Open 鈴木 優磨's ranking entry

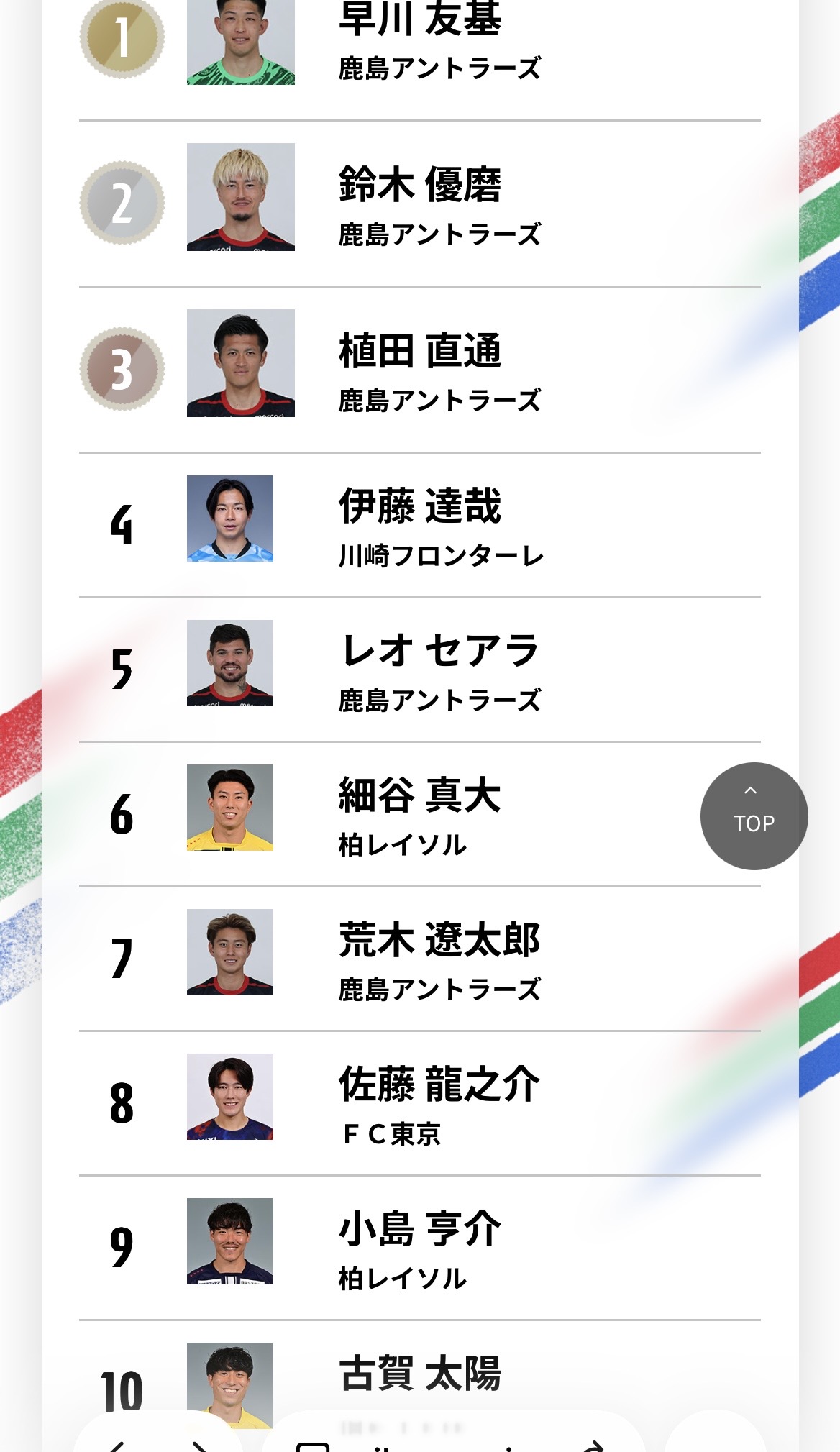pyautogui.click(x=419, y=203)
